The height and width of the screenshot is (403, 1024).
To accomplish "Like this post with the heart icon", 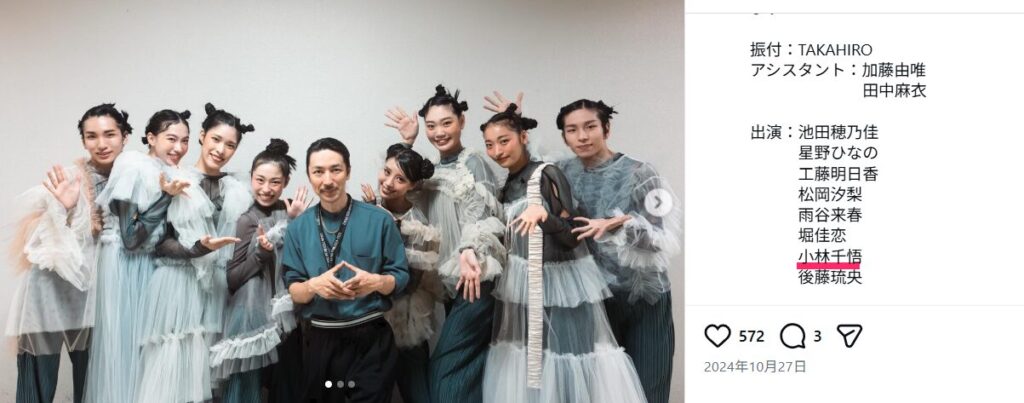I will click(717, 336).
